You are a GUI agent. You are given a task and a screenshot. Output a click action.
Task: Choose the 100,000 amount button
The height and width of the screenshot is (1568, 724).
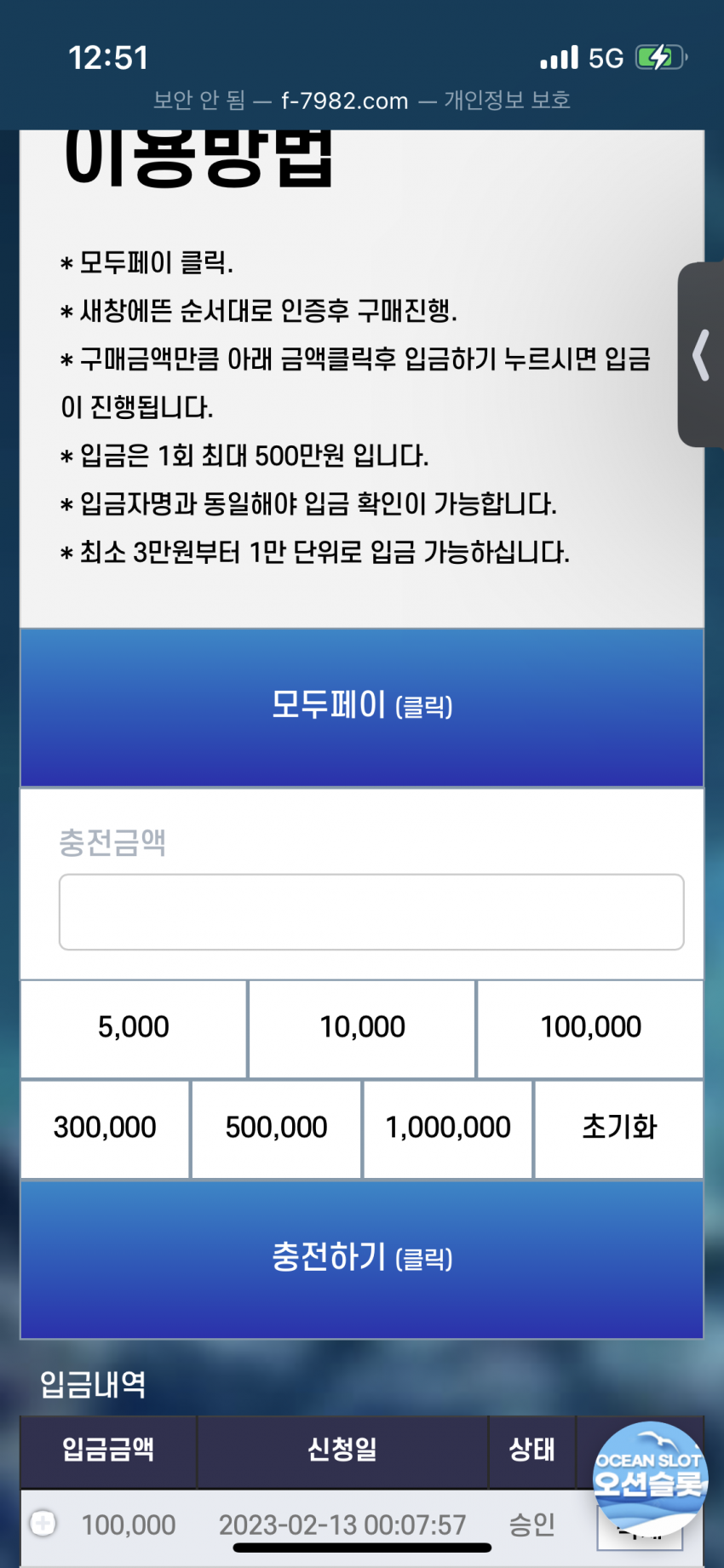590,1028
